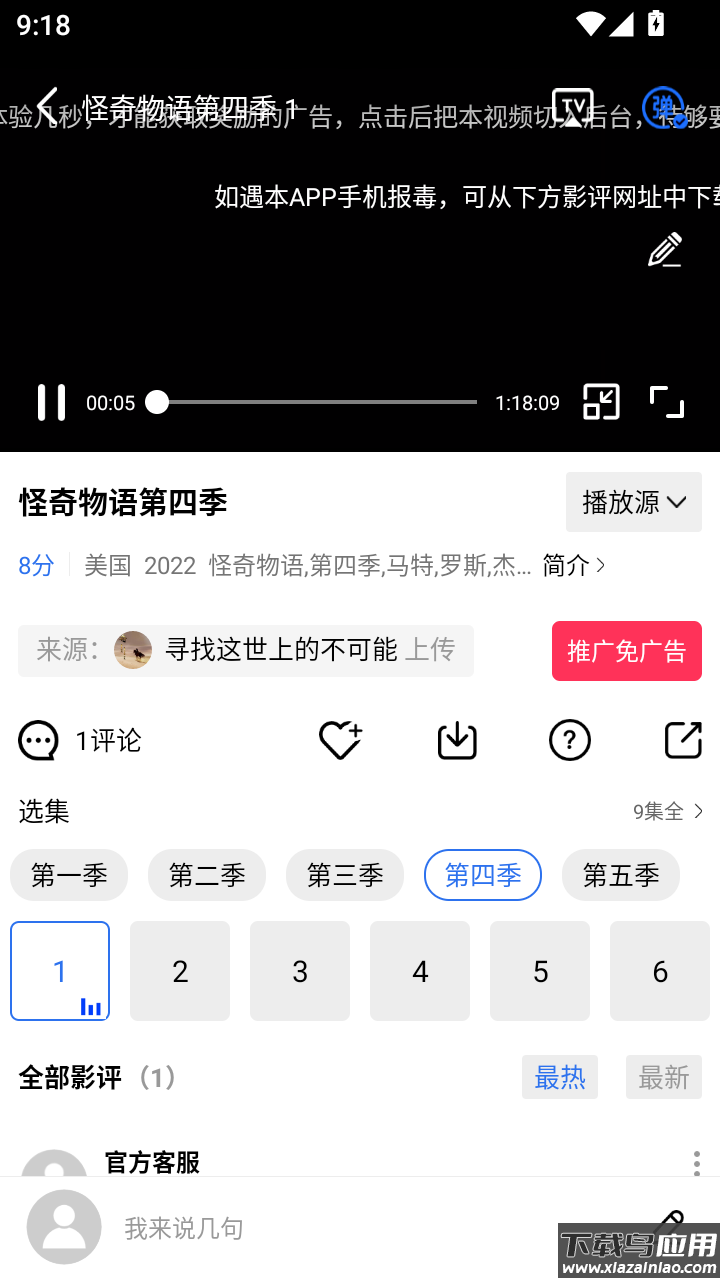
Task: Tap the cast to TV icon
Action: [572, 103]
